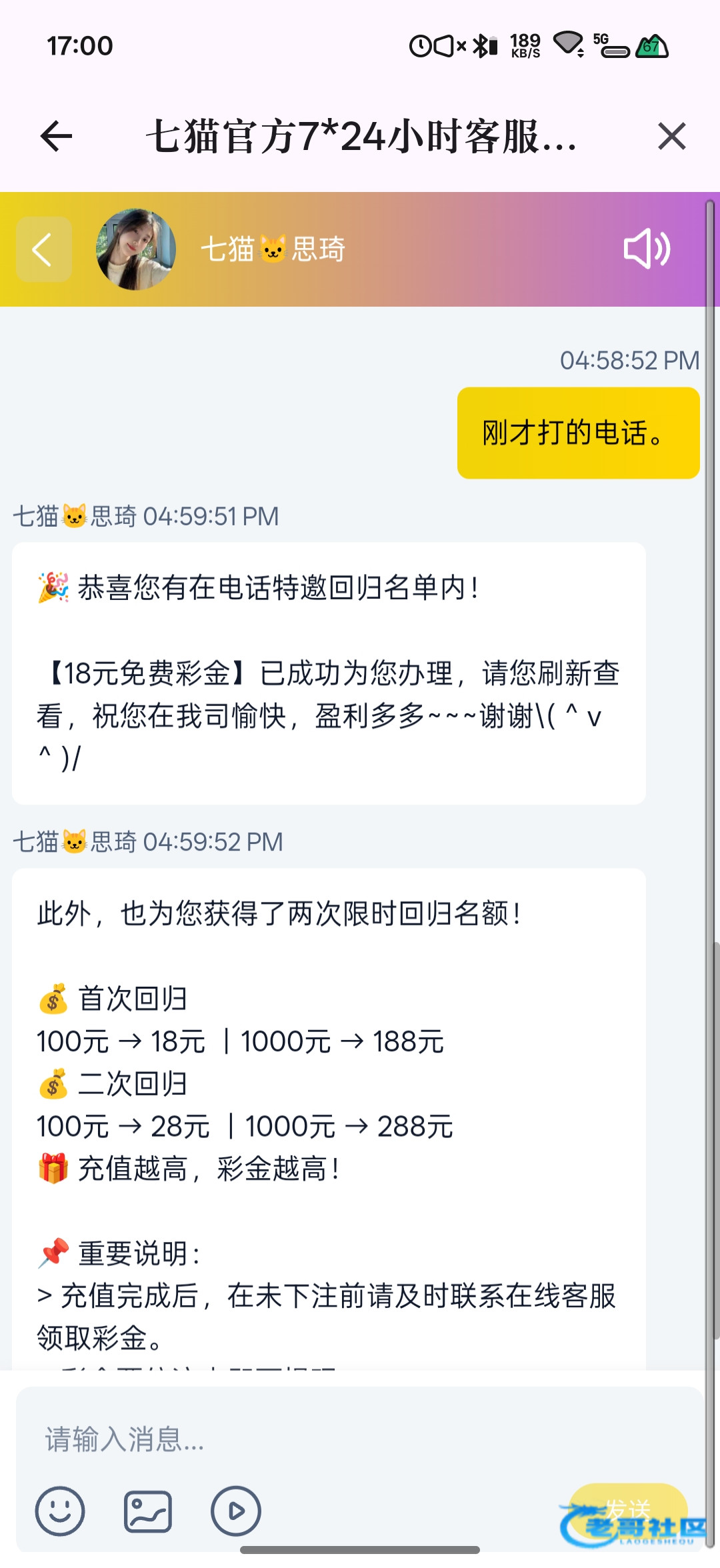Attach an image to the chat
The height and width of the screenshot is (1568, 720).
click(148, 1511)
